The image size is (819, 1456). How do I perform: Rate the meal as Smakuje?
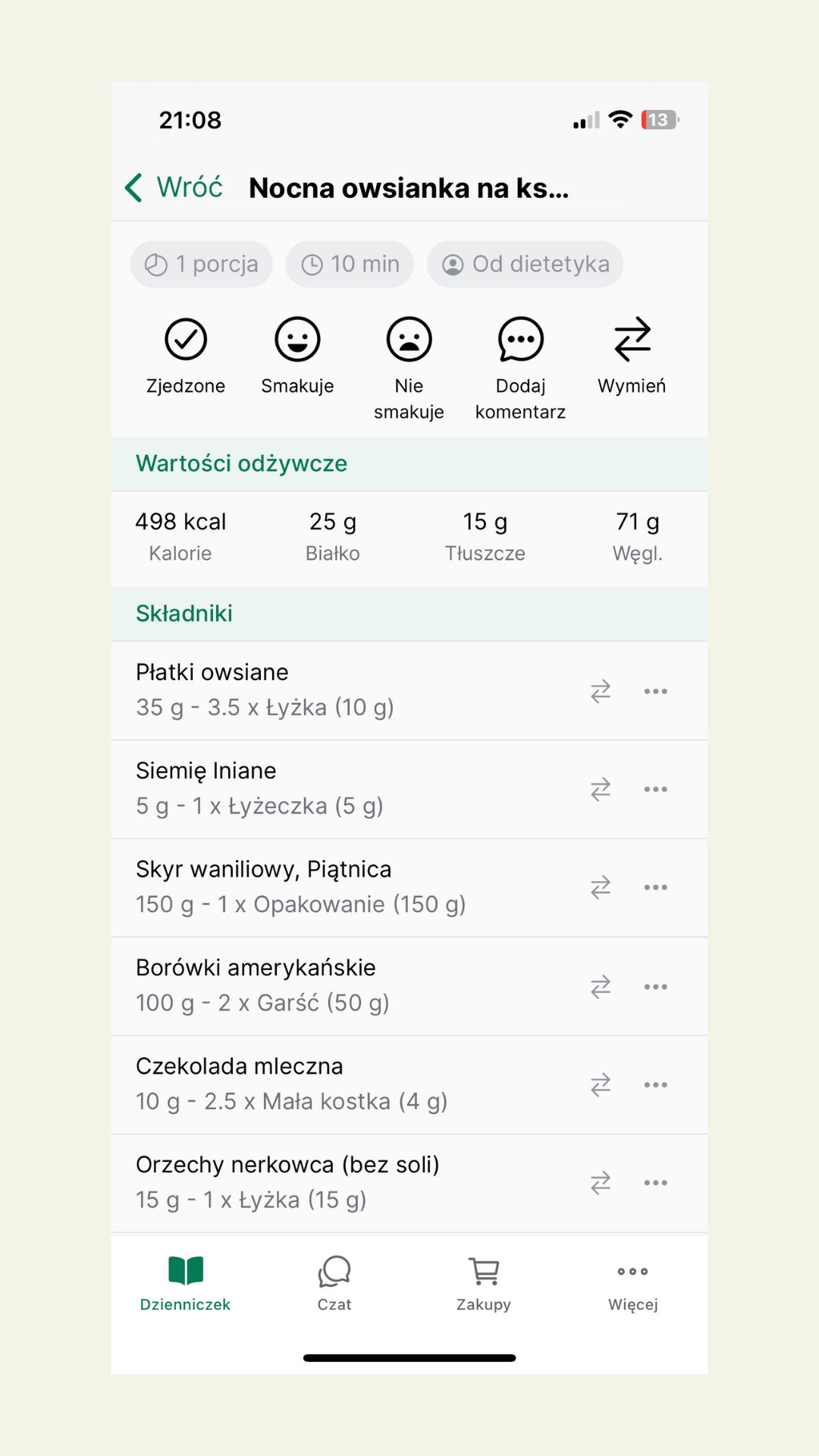pos(297,353)
